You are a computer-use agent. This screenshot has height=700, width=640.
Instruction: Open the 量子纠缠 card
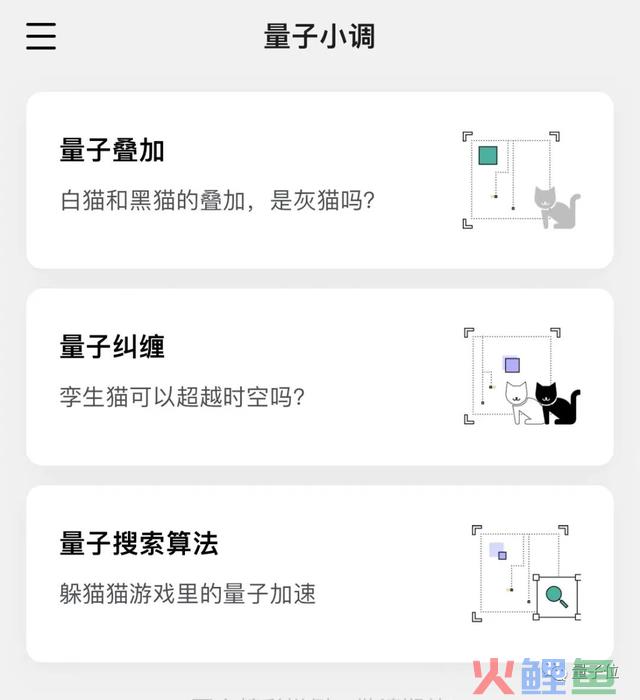[x=319, y=376]
